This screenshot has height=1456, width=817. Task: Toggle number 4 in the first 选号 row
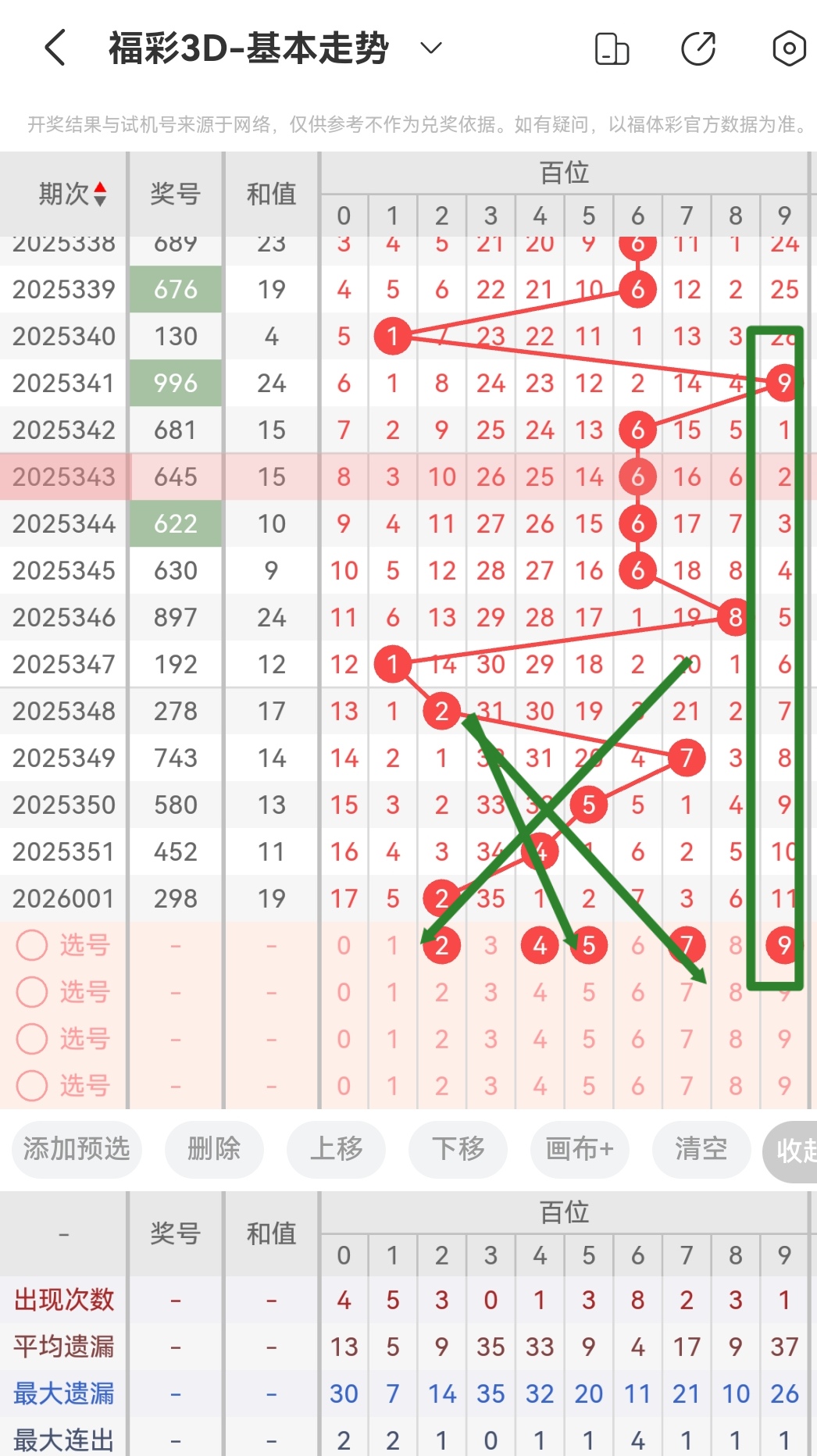540,945
